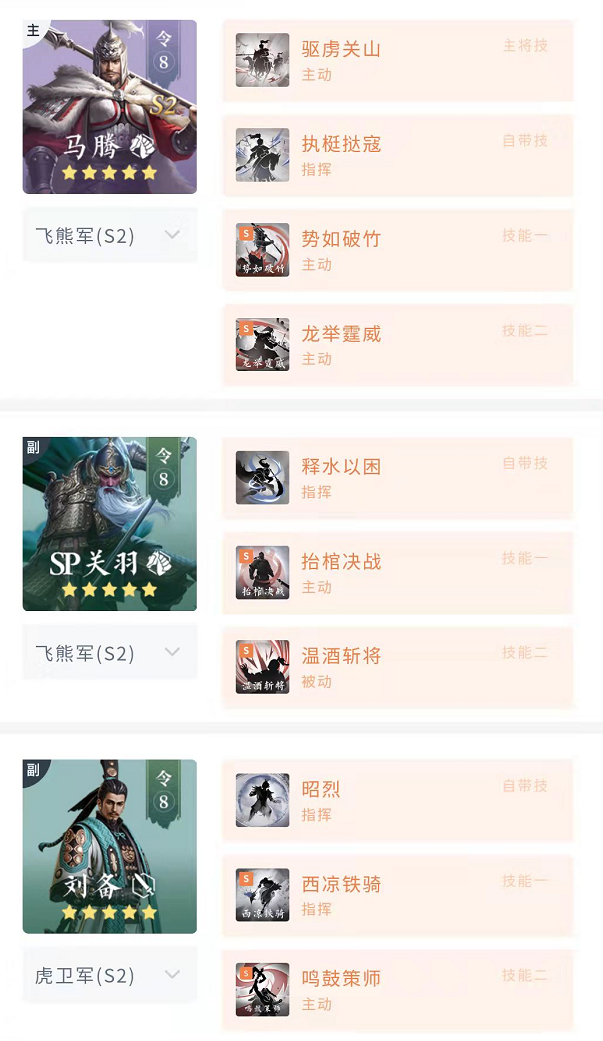
Task: Select the 温酒斩将 skill slot
Action: [x=398, y=667]
